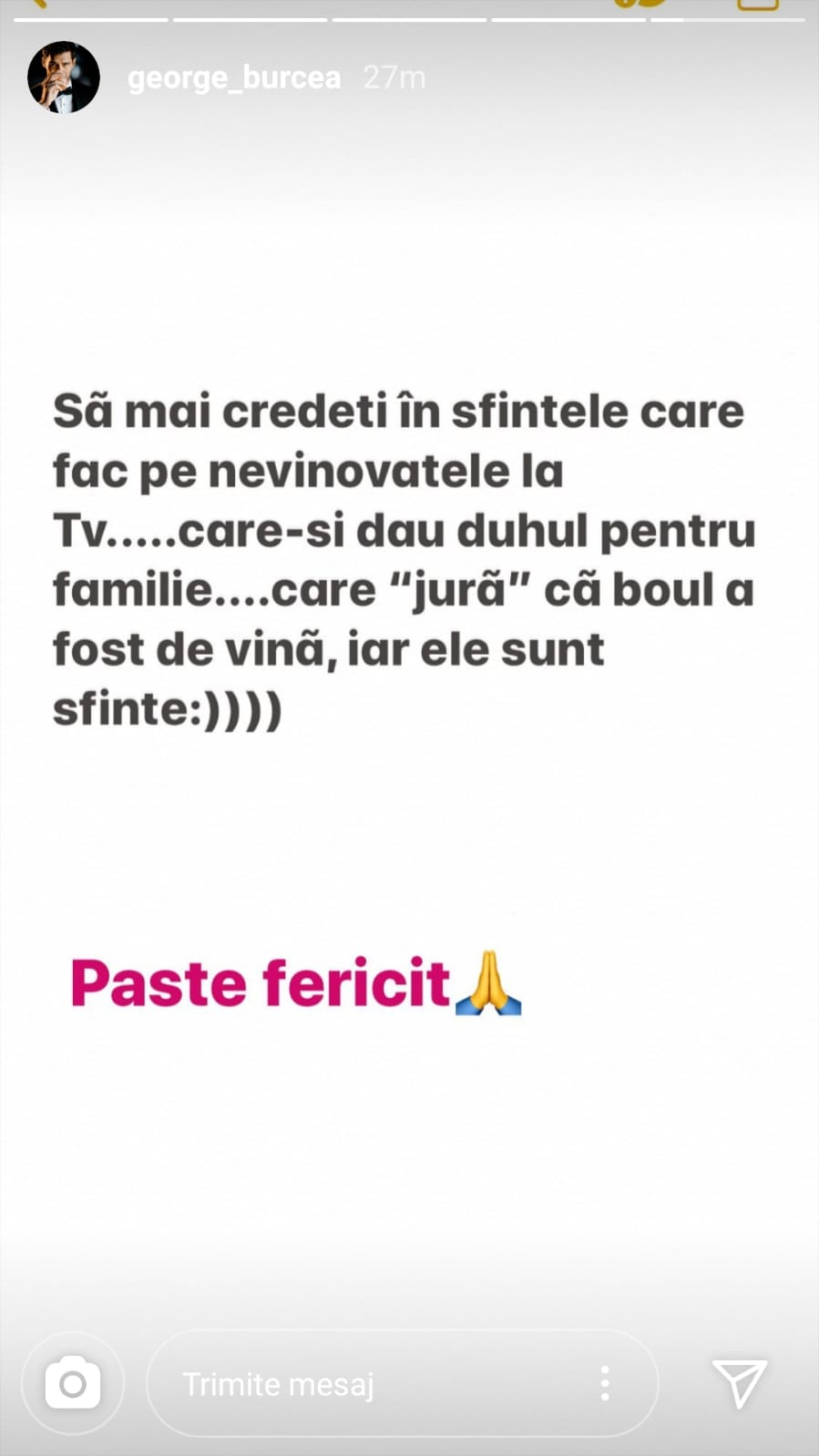
Task: Open the camera to reply
Action: [x=73, y=1383]
